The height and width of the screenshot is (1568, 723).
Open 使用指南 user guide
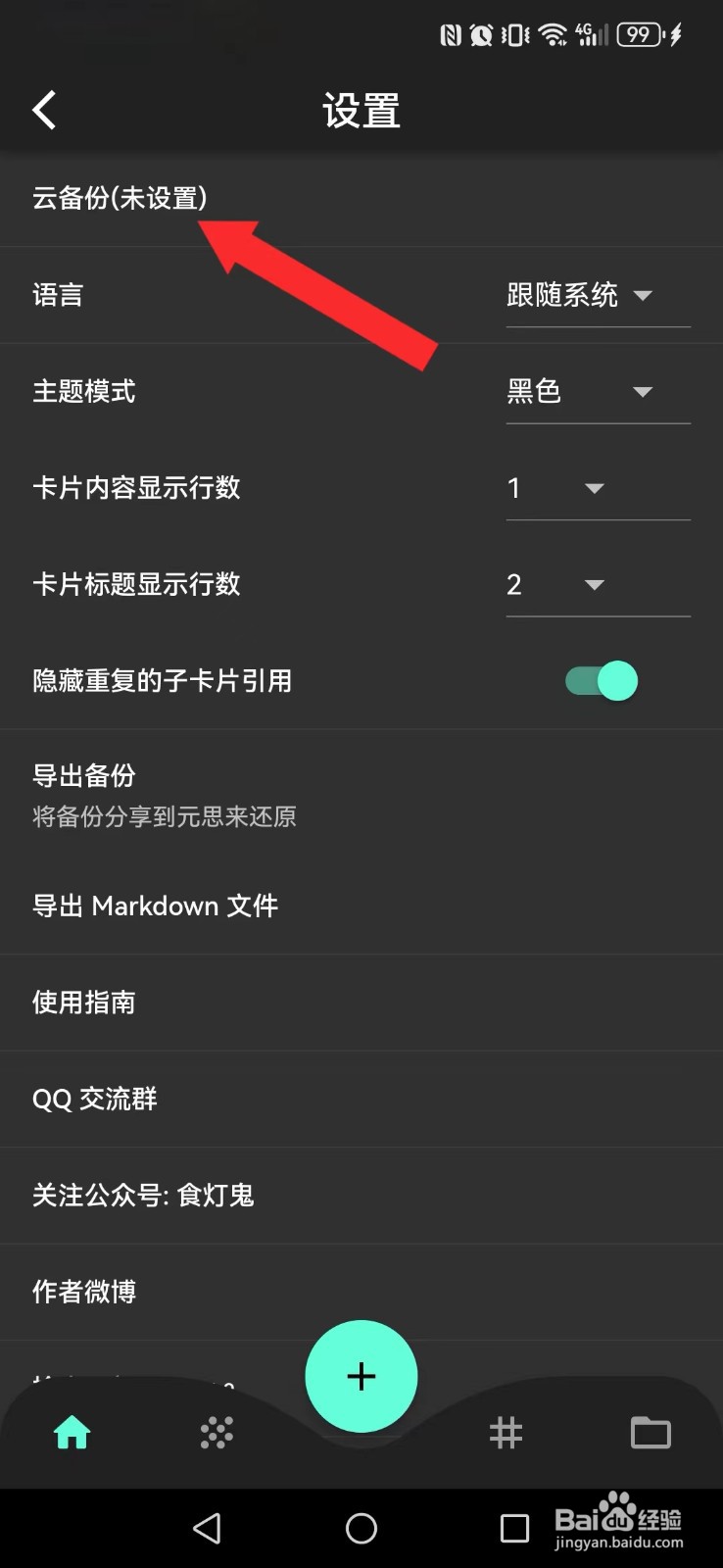coord(83,1002)
